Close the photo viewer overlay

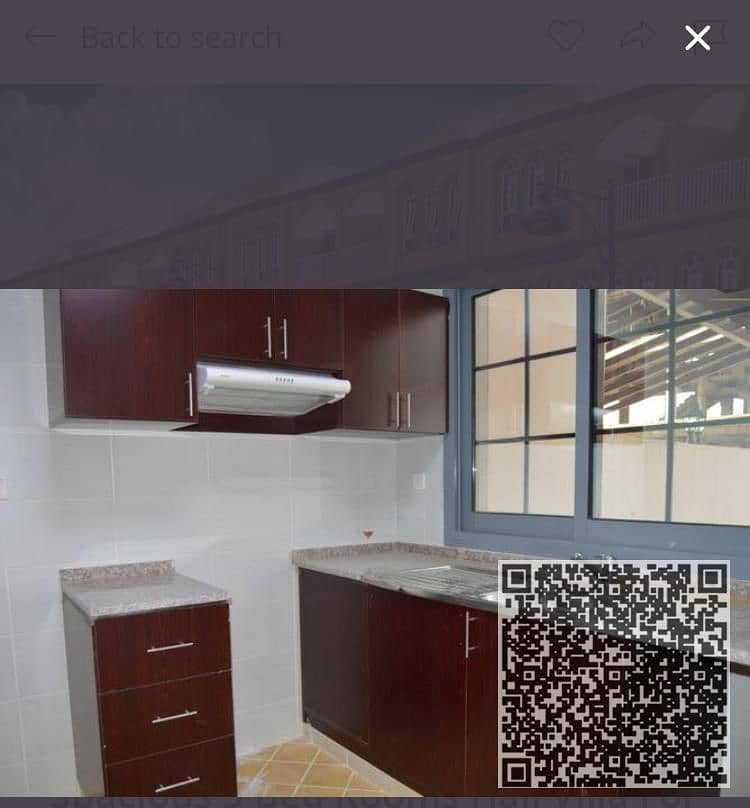pos(697,38)
